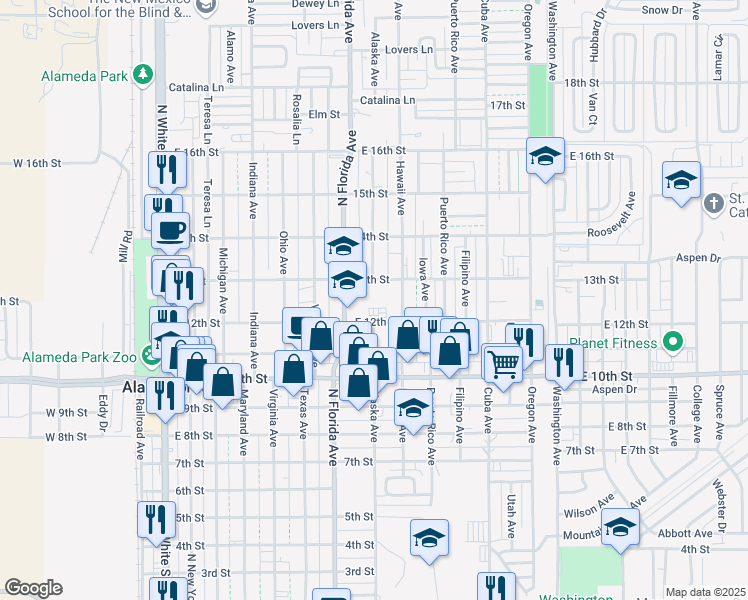Viewport: 748px width, 600px height.
Task: Select the restaurant marker near Washington Ave
Action: [x=565, y=362]
